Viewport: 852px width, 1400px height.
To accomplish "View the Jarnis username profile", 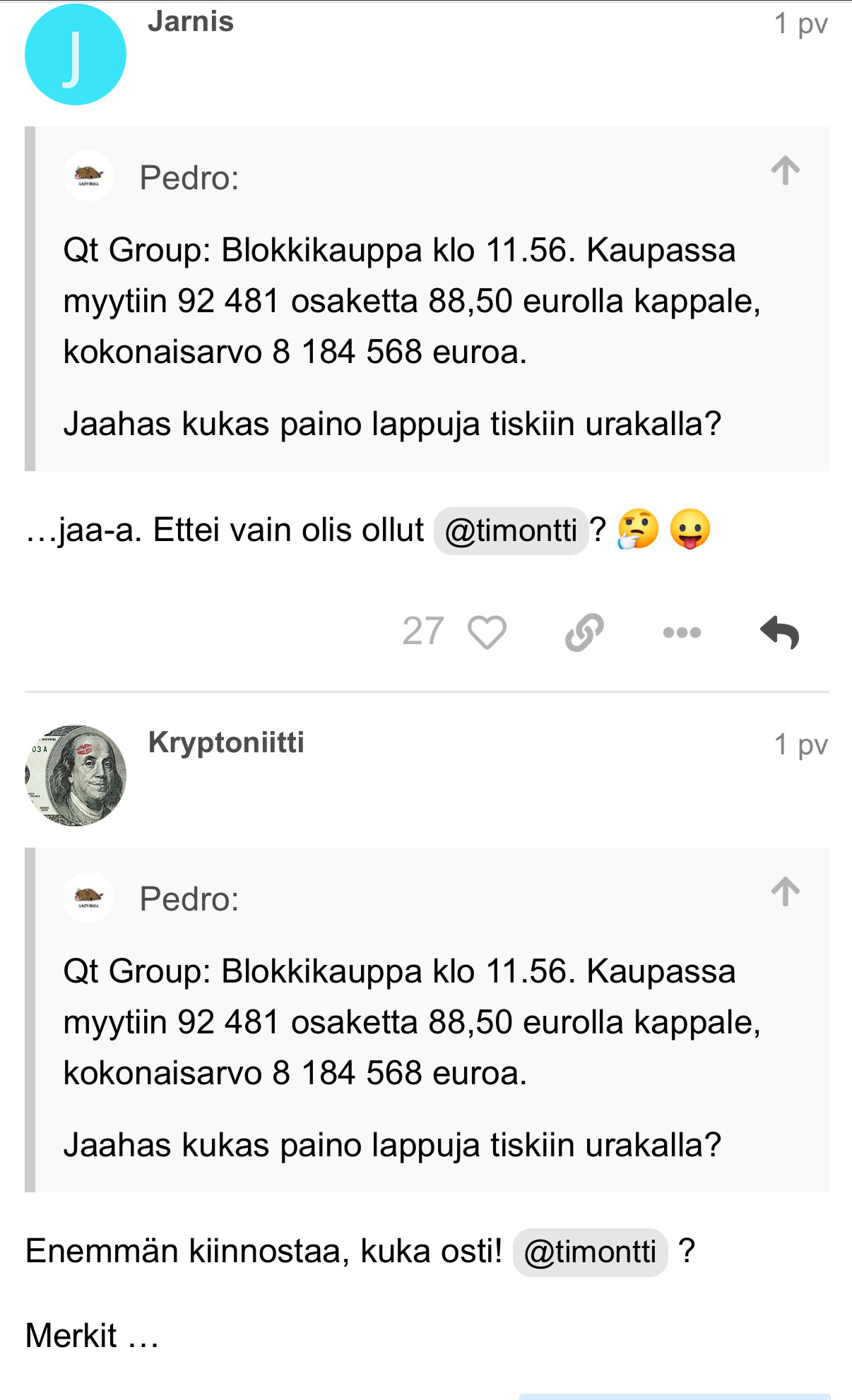I will pos(191,22).
